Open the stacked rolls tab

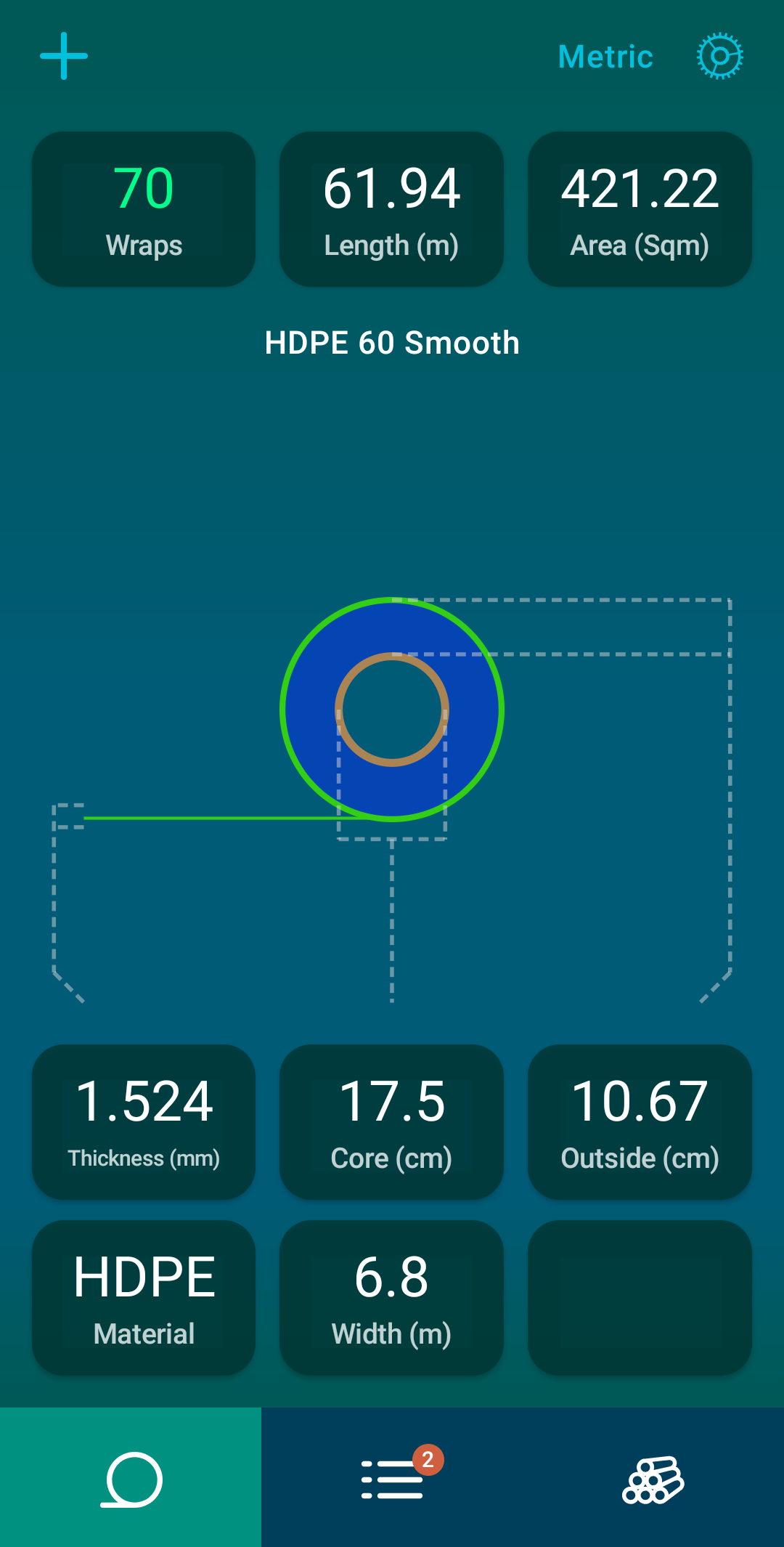click(x=653, y=1478)
